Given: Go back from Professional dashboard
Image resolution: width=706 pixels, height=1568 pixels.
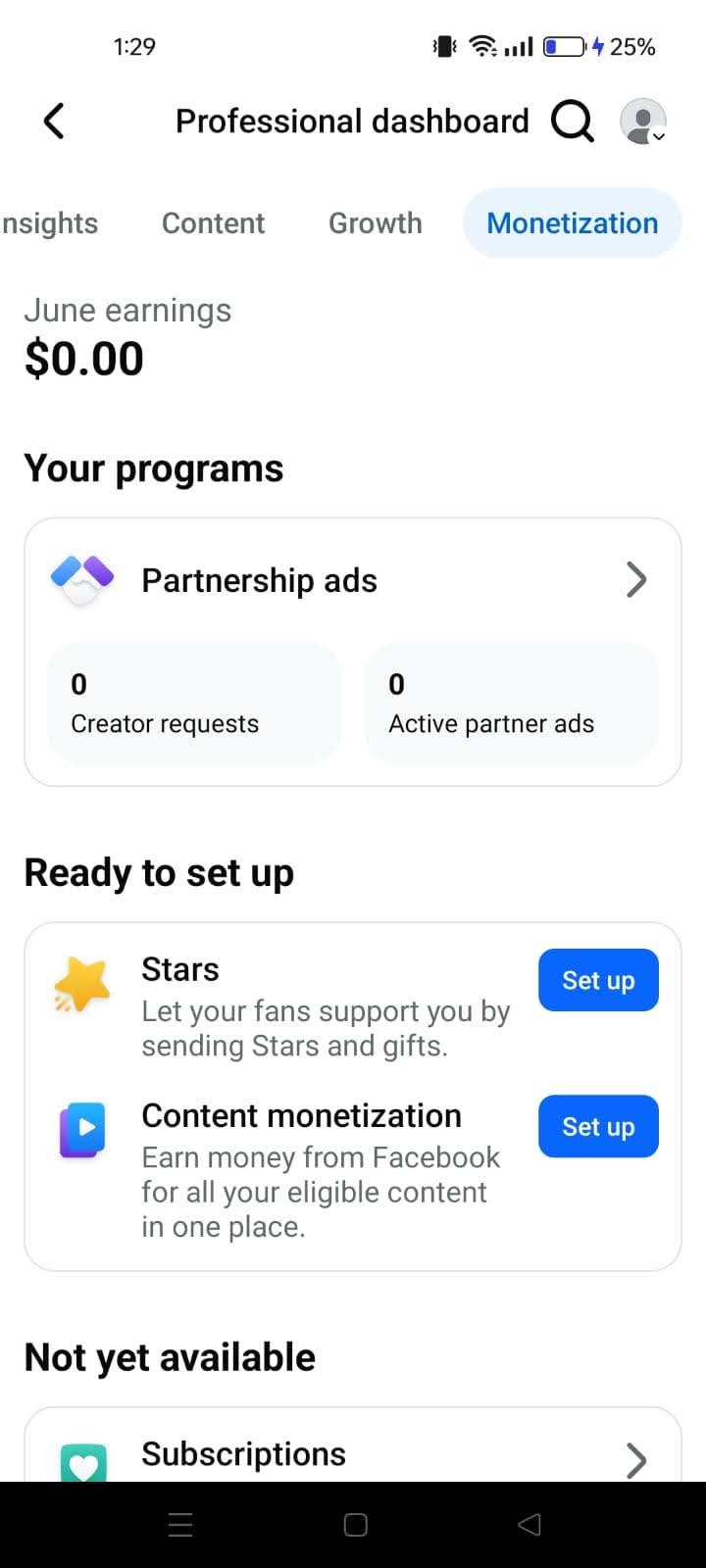Looking at the screenshot, I should click(x=55, y=122).
